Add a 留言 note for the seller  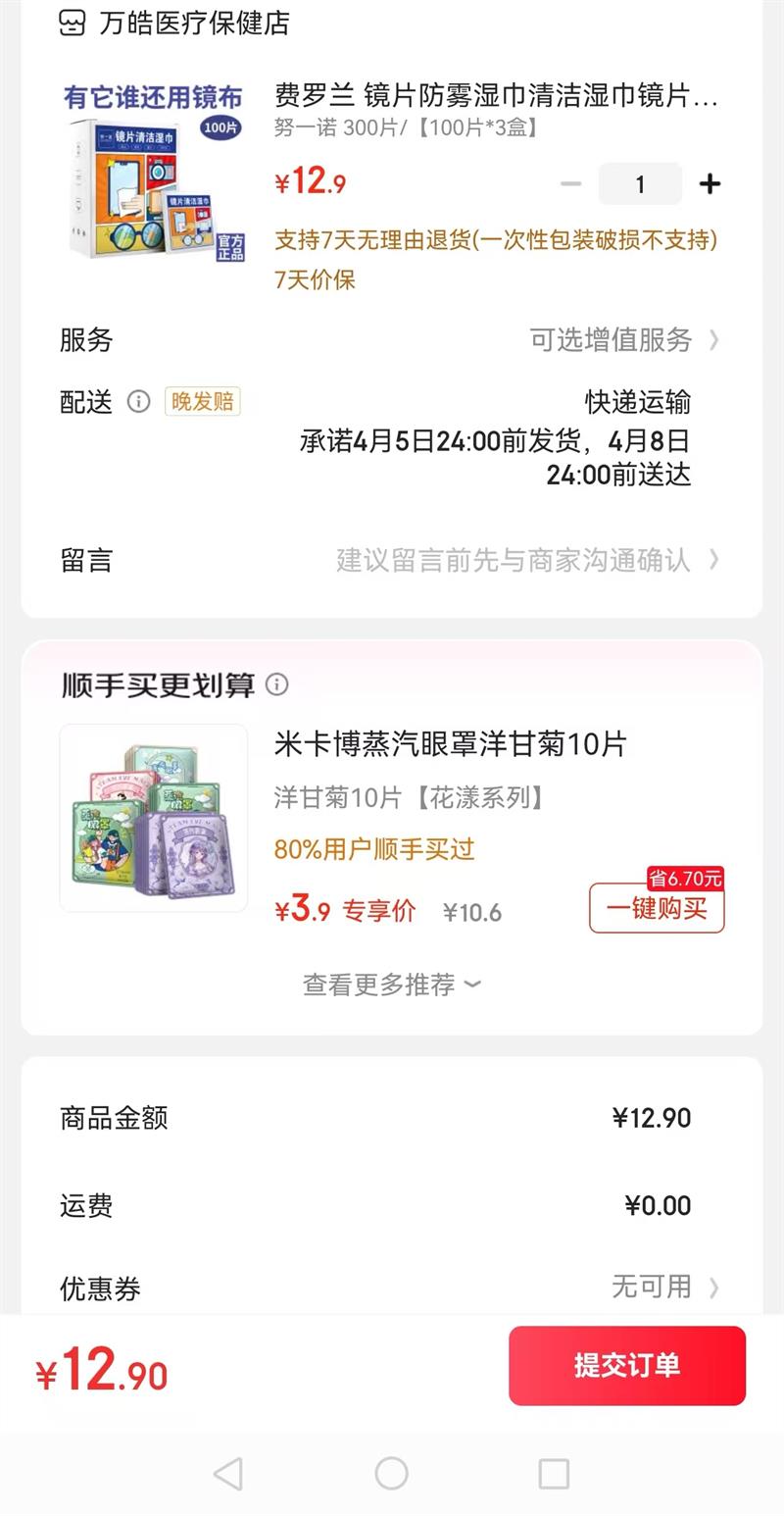(525, 560)
